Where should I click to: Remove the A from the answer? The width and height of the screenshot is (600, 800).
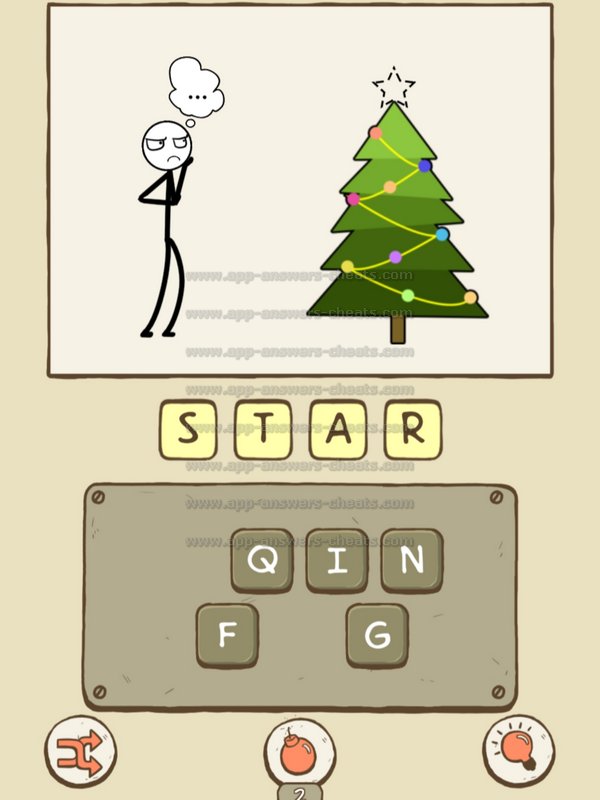tap(337, 430)
